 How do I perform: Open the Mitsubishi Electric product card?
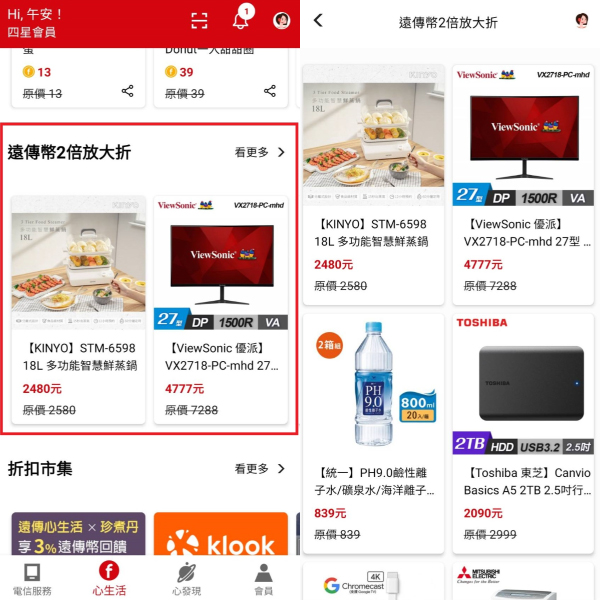click(523, 582)
